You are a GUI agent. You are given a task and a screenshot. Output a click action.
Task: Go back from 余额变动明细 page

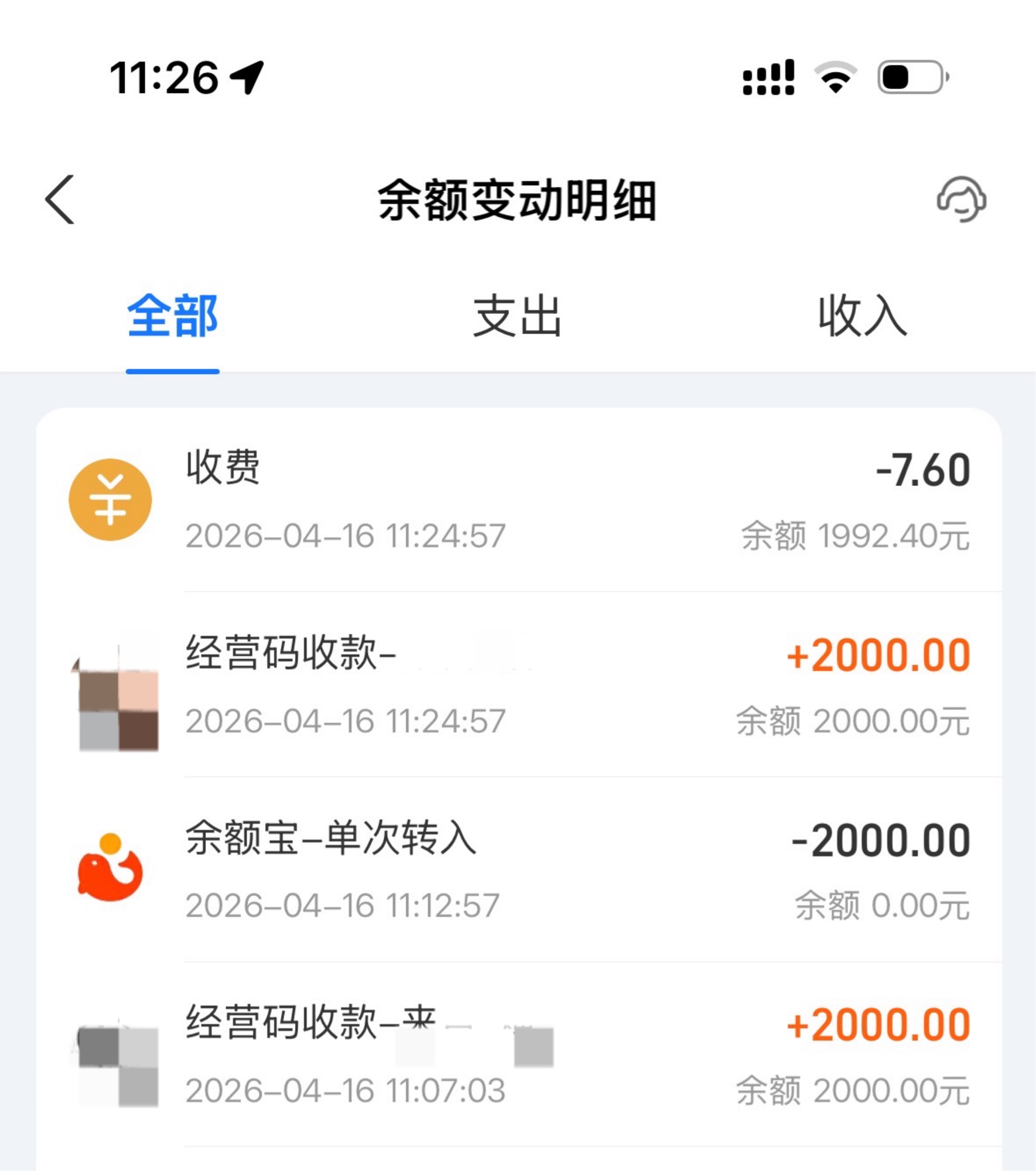coord(60,200)
